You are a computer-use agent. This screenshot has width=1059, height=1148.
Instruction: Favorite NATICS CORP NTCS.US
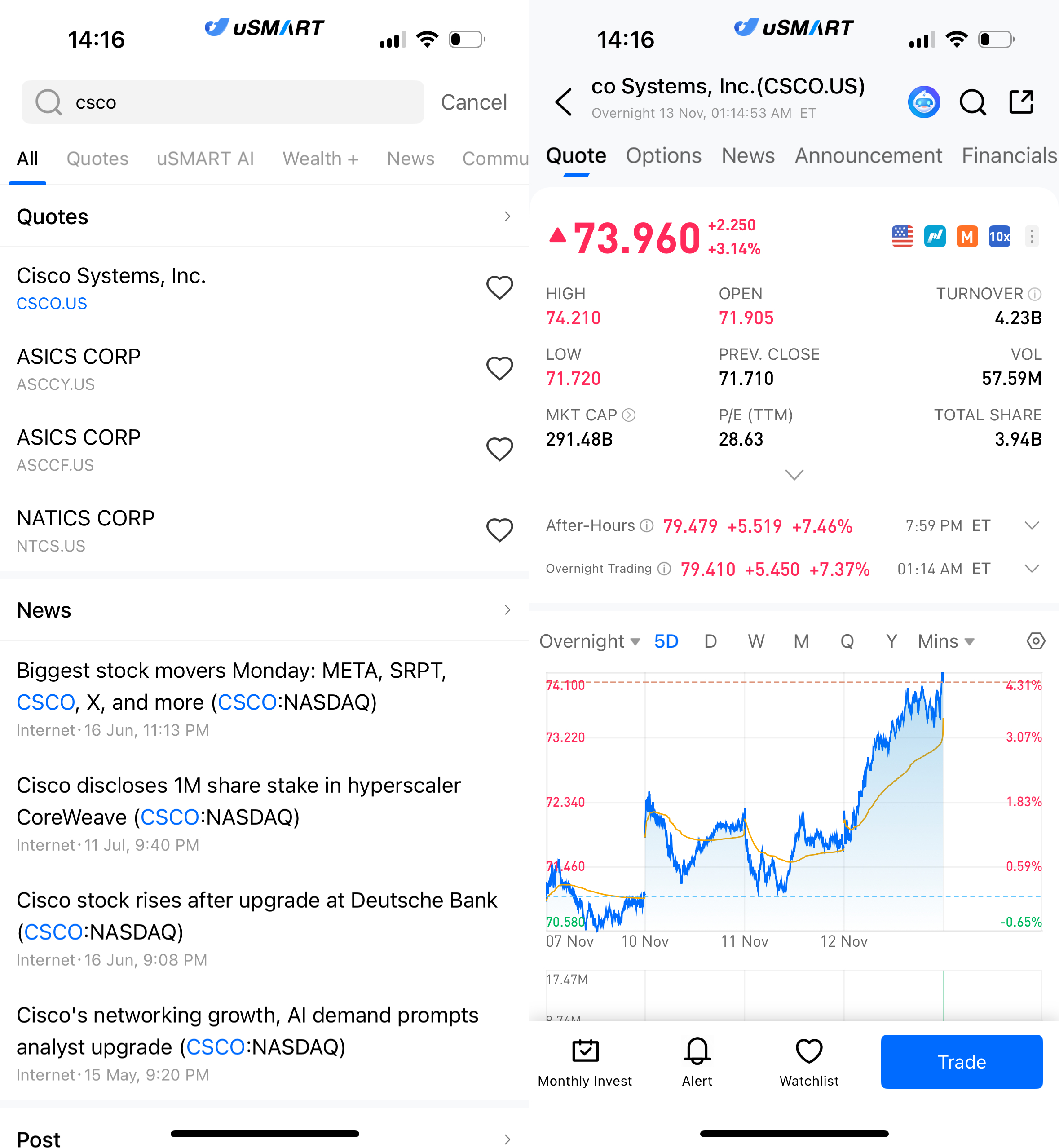[499, 530]
